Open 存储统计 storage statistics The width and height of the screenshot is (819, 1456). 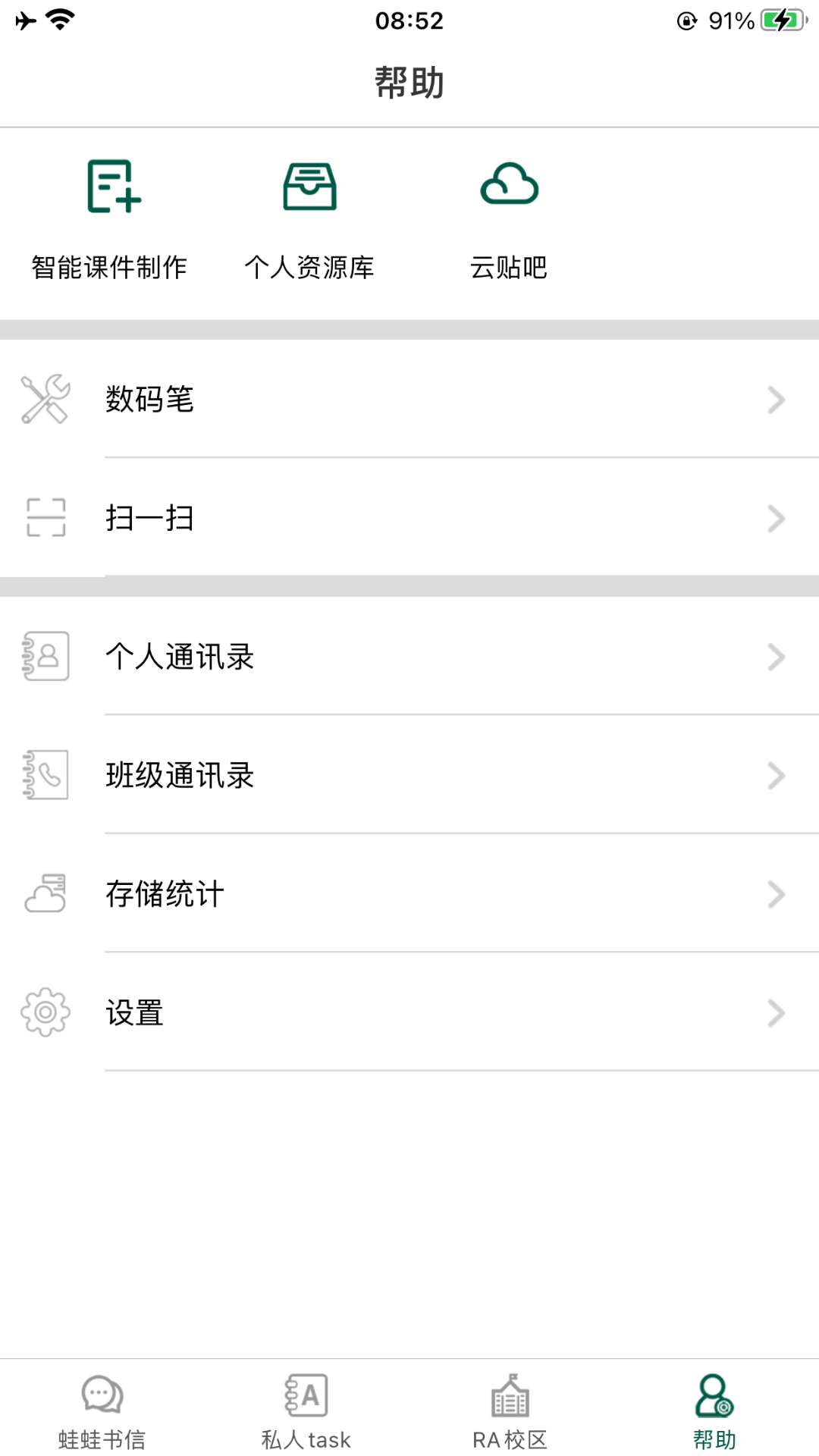164,893
